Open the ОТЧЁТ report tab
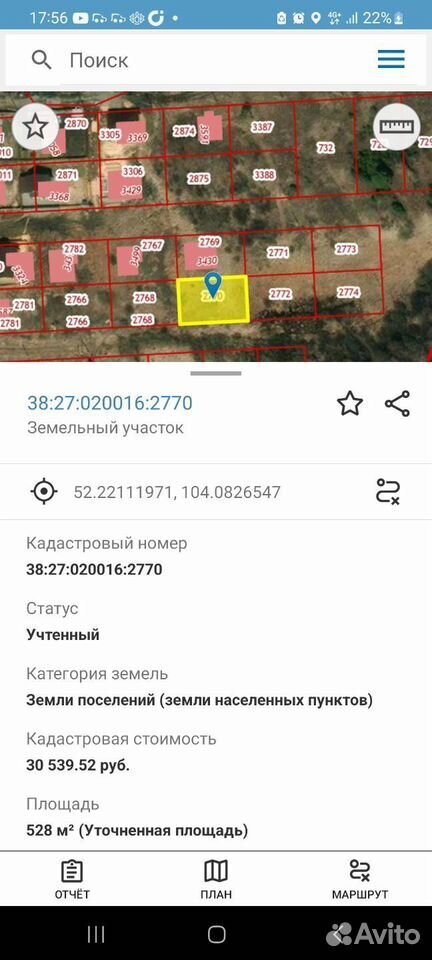Viewport: 432px width, 960px height. pos(72,879)
